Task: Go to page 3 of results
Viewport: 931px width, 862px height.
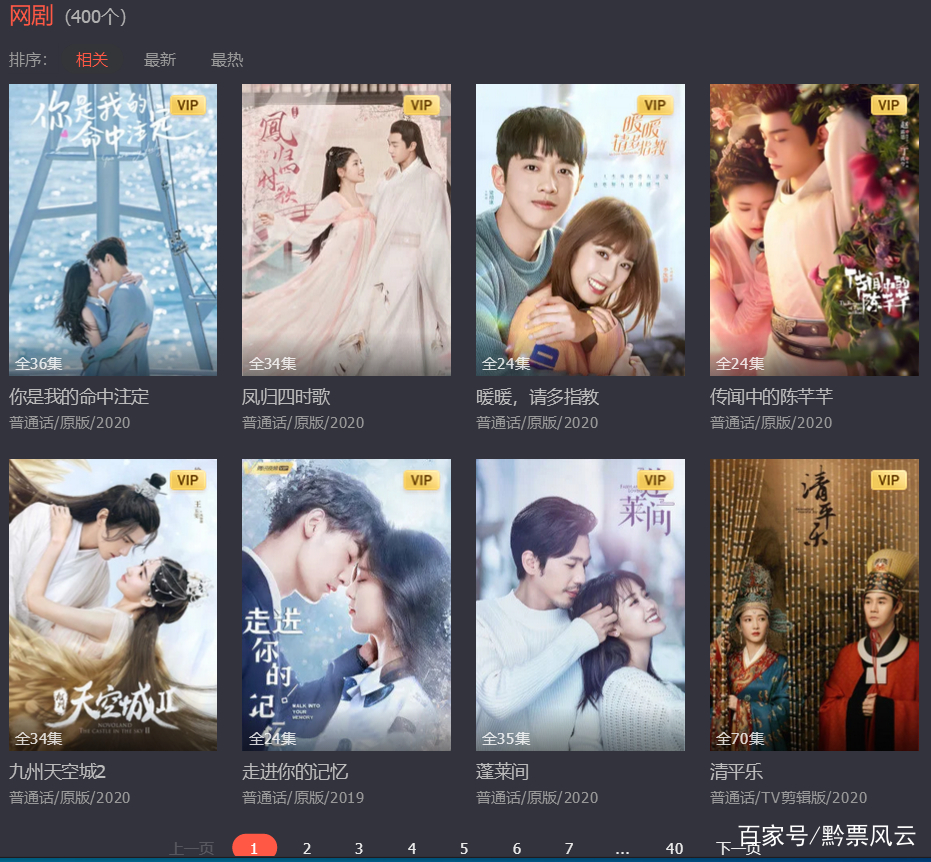Action: click(359, 848)
